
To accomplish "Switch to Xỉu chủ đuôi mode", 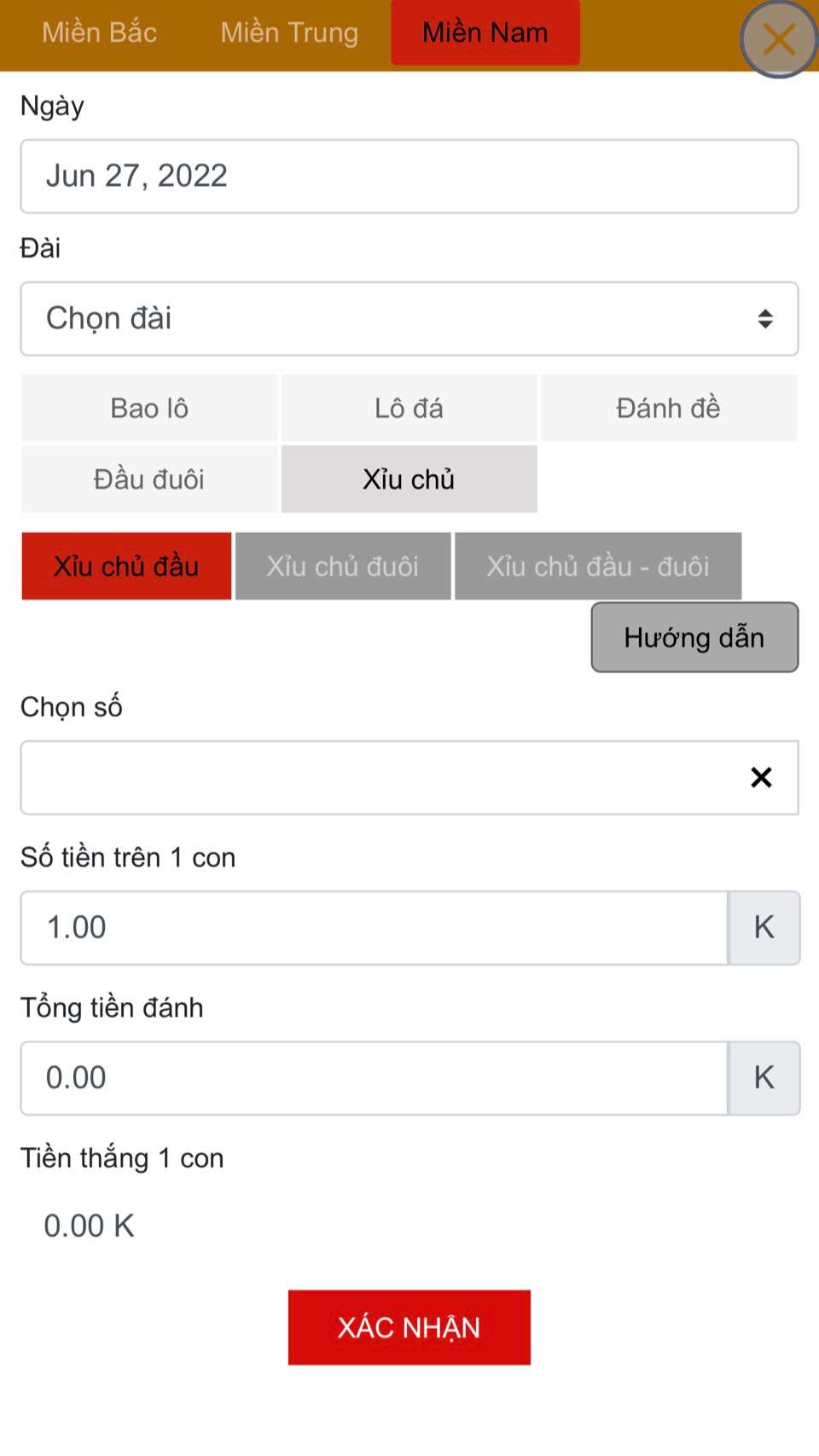I will coord(343,566).
